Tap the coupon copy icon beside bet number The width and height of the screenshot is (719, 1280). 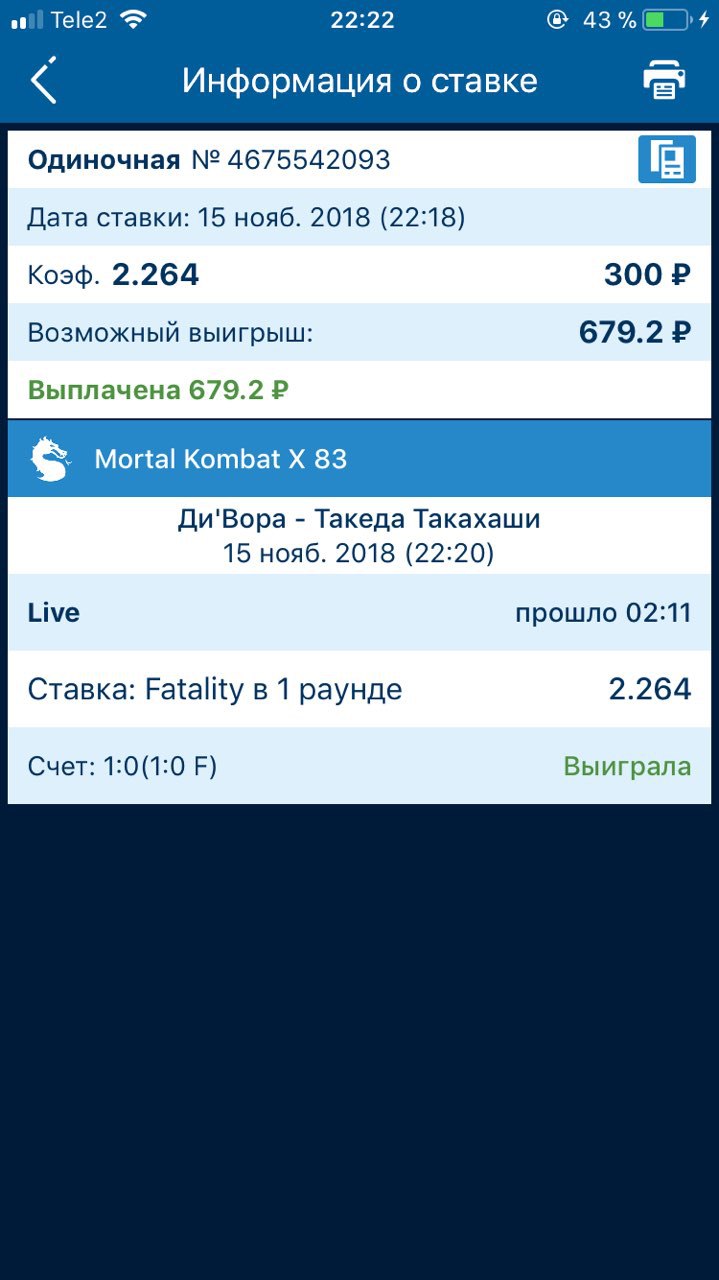[667, 160]
